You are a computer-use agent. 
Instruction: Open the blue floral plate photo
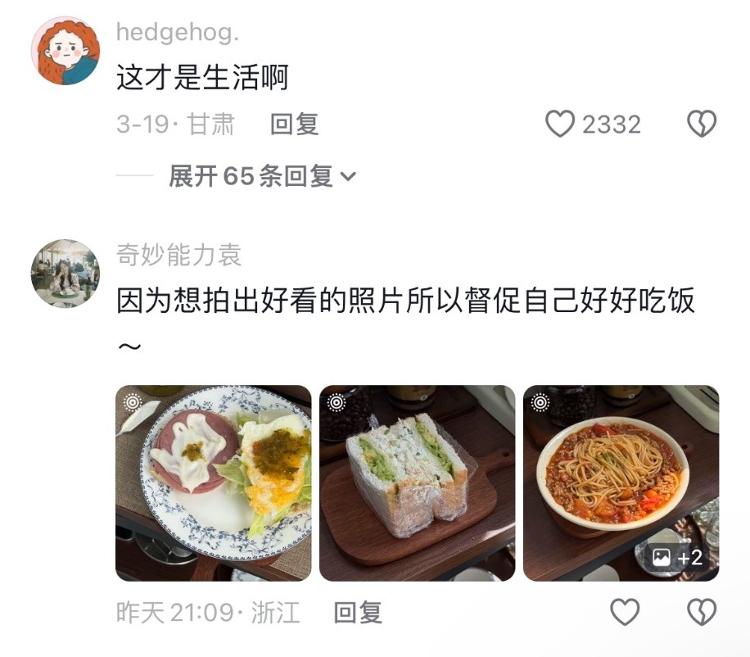pyautogui.click(x=213, y=483)
